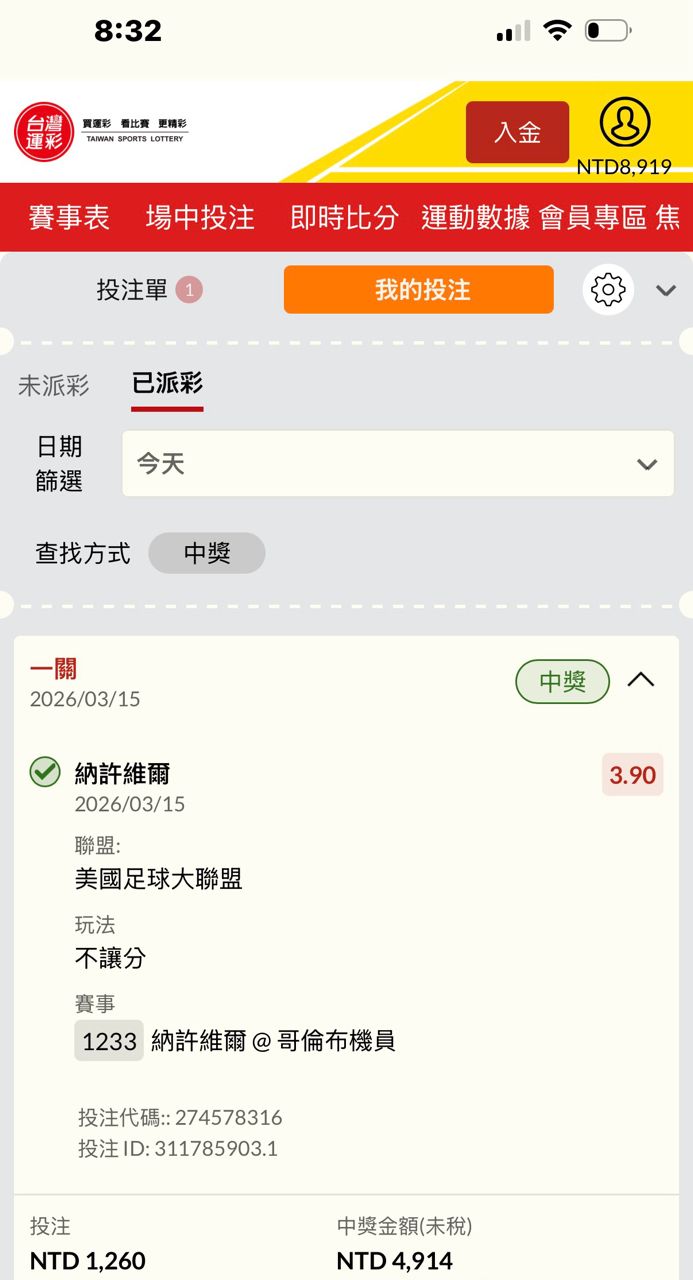Open the 即時比分 live scores tab
The height and width of the screenshot is (1280, 693).
pos(344,217)
